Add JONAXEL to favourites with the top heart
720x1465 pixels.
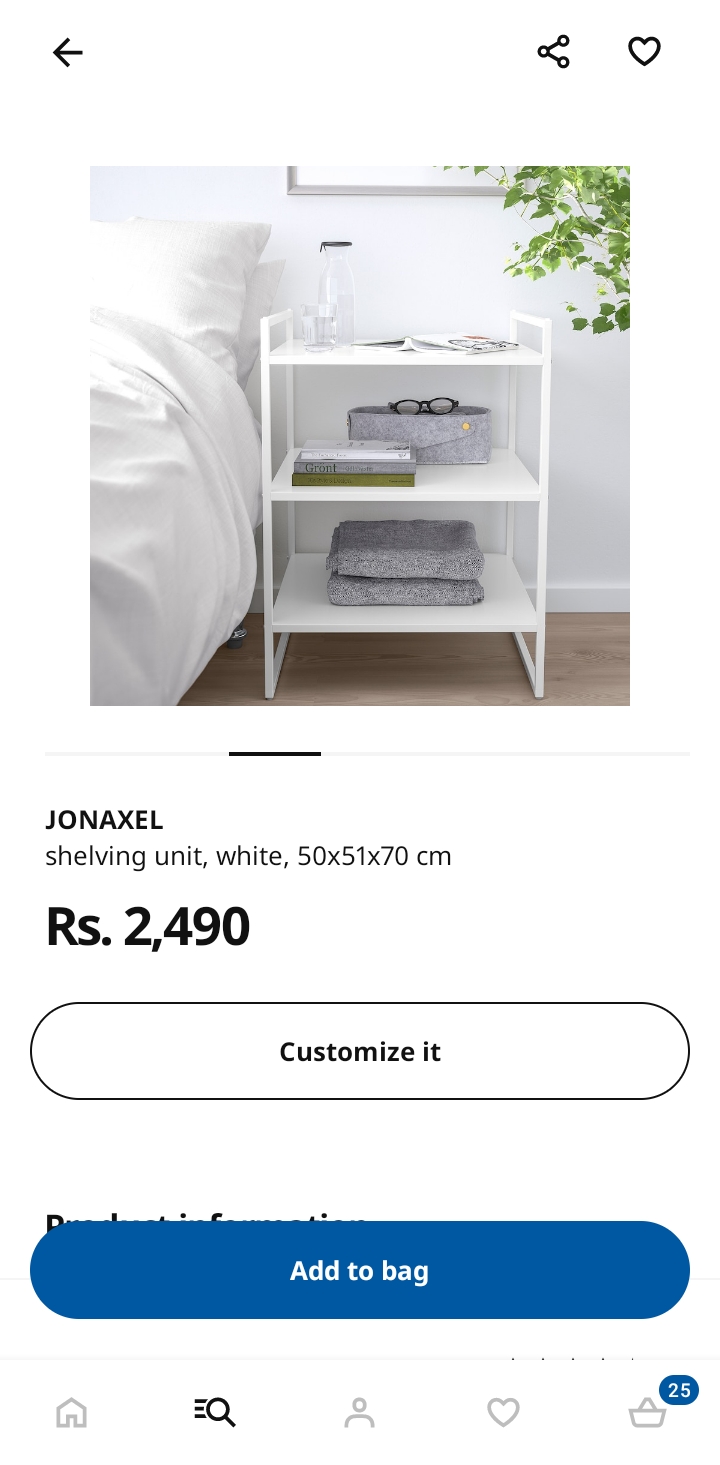click(644, 52)
